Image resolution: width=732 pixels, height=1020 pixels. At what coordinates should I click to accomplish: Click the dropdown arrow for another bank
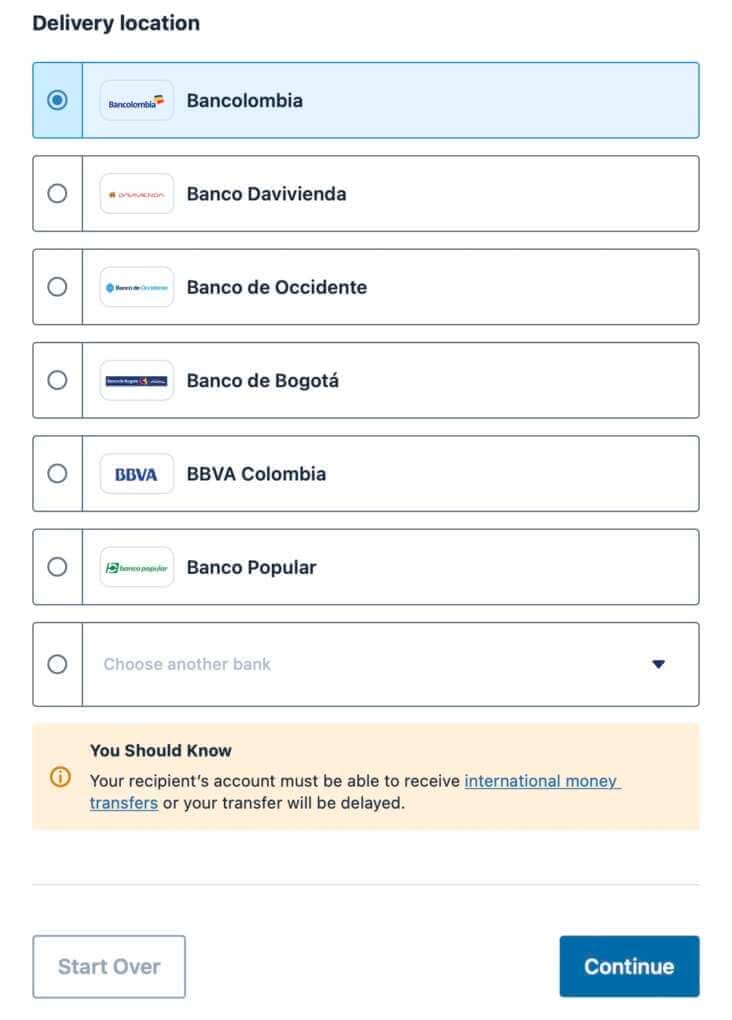pos(659,663)
